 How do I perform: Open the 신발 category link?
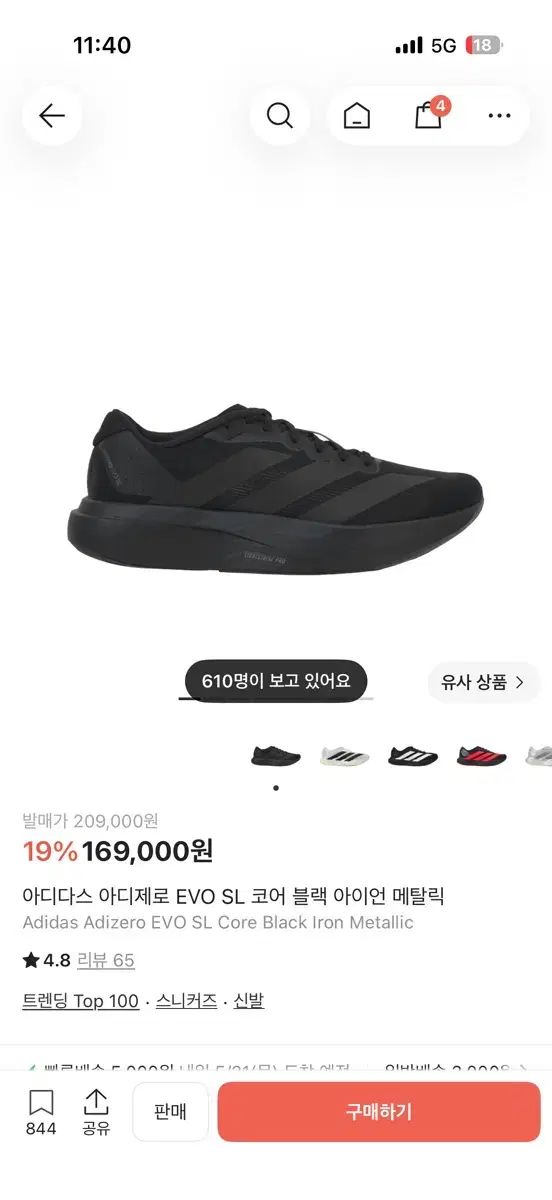tap(249, 1000)
